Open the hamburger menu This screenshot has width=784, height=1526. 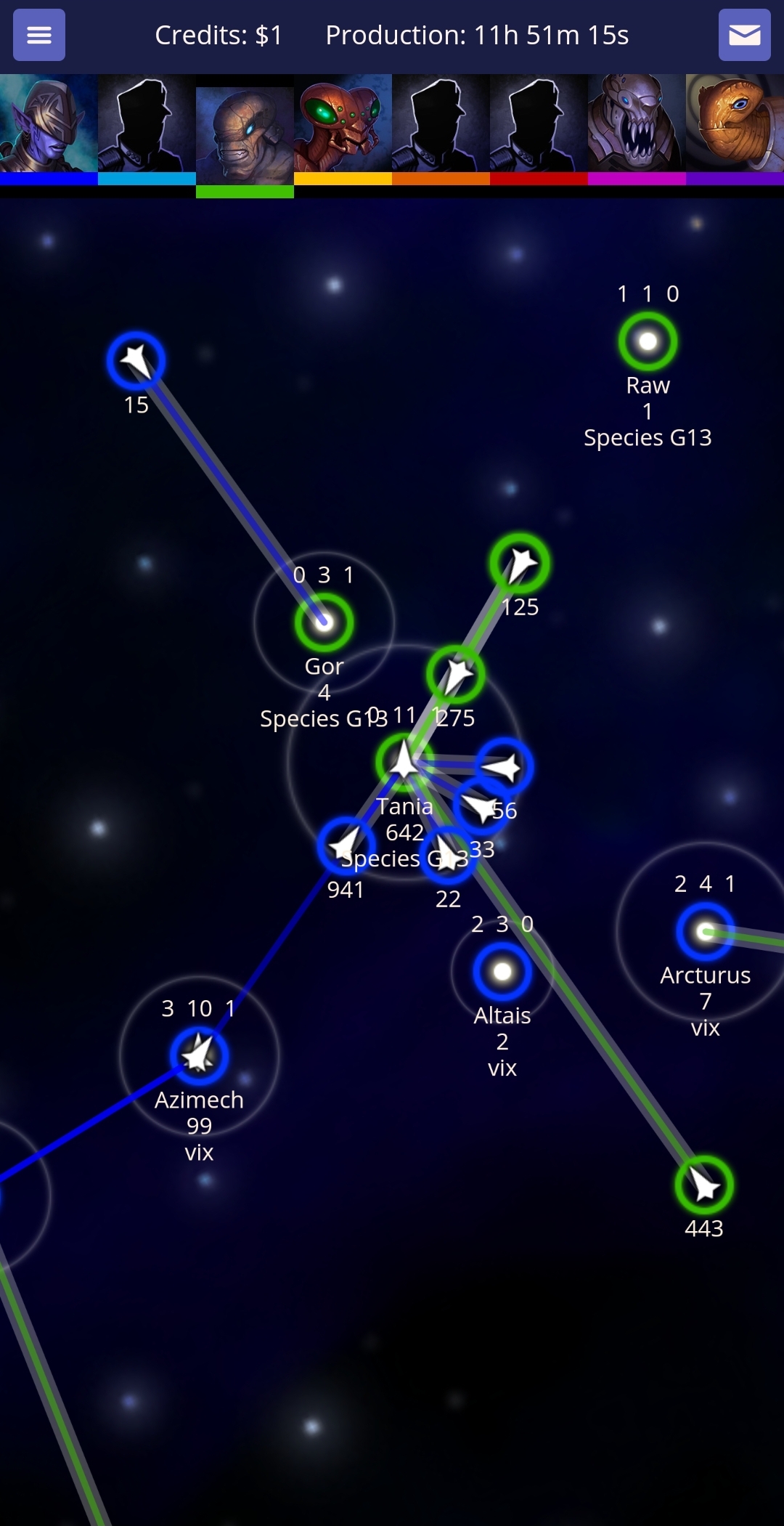coord(39,35)
